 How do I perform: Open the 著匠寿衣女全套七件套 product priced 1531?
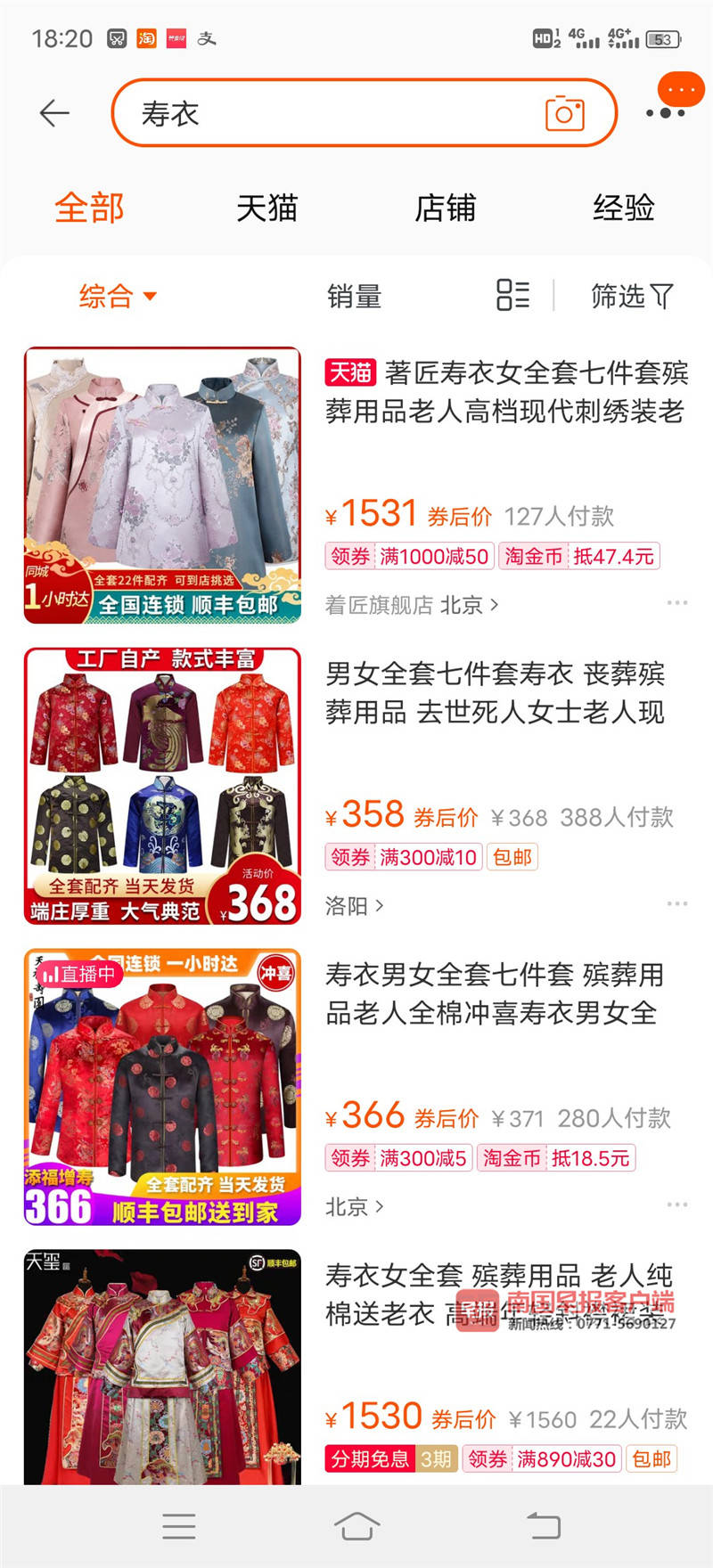coord(505,392)
